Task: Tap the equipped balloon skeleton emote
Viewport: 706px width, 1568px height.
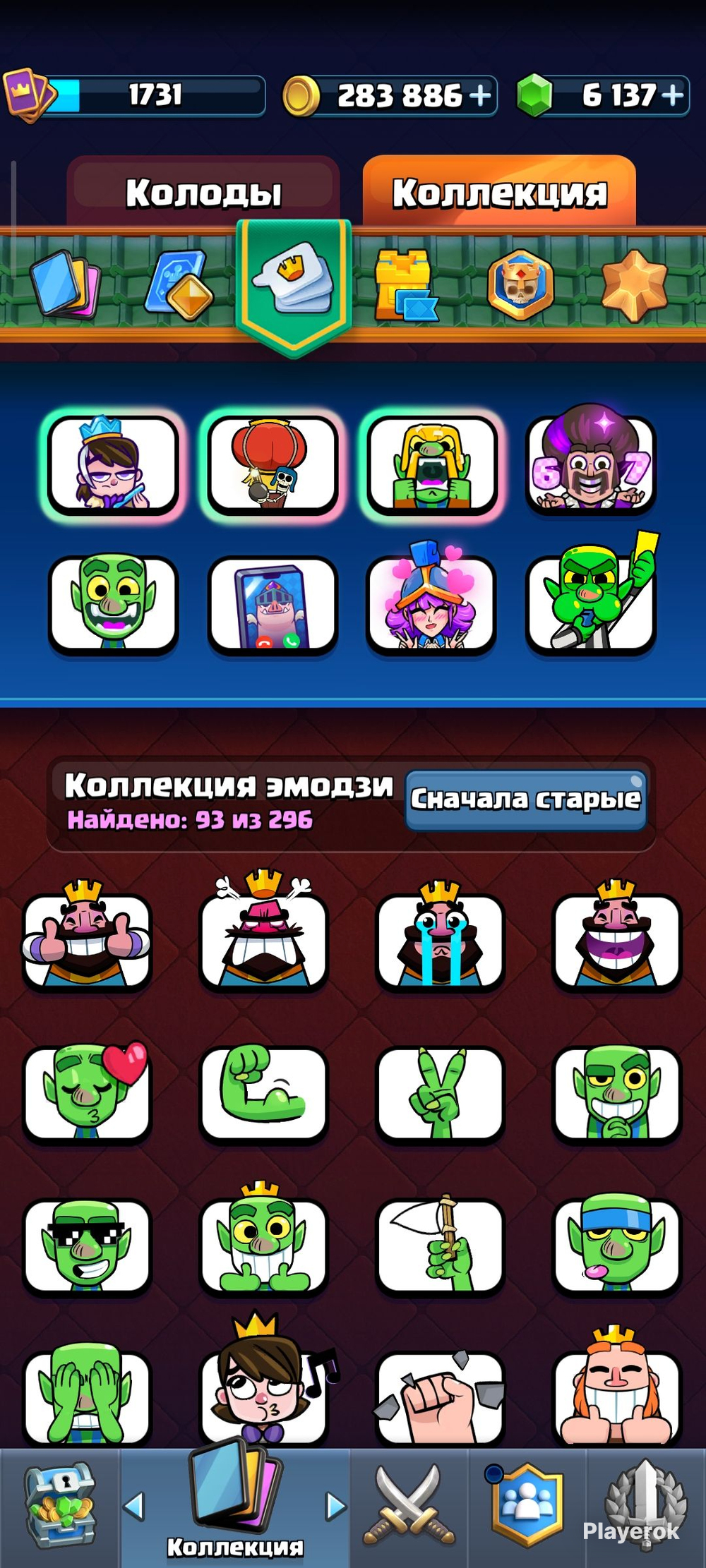Action: [273, 464]
